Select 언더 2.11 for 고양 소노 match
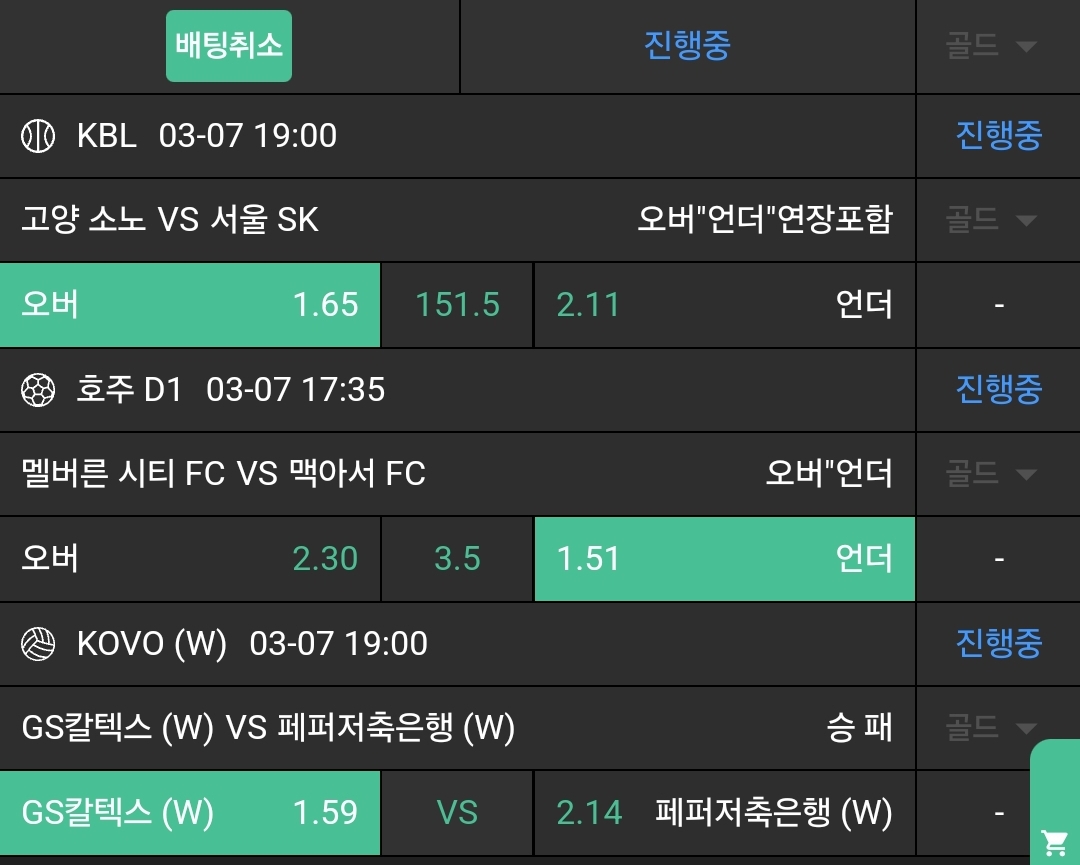The image size is (1080, 865). coord(724,305)
